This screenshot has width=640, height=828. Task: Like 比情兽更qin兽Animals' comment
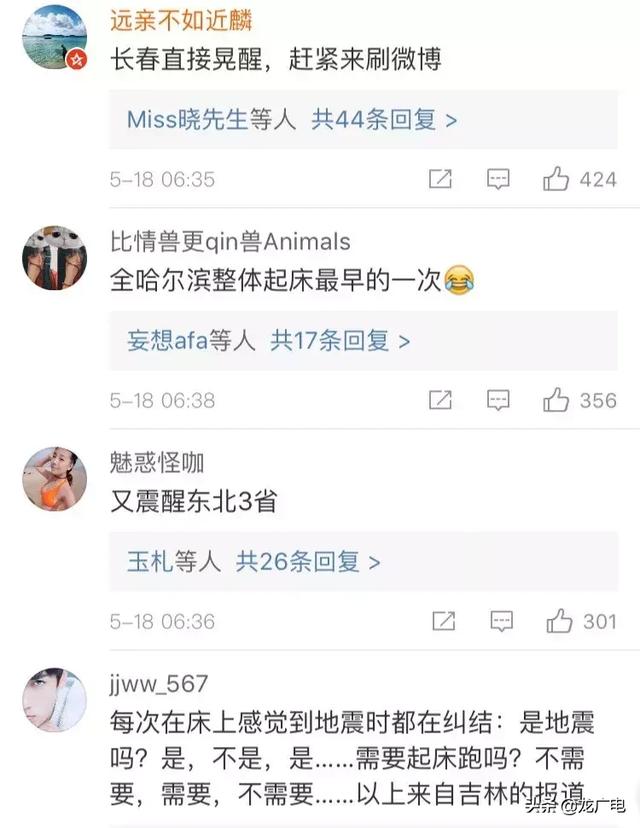pos(556,400)
